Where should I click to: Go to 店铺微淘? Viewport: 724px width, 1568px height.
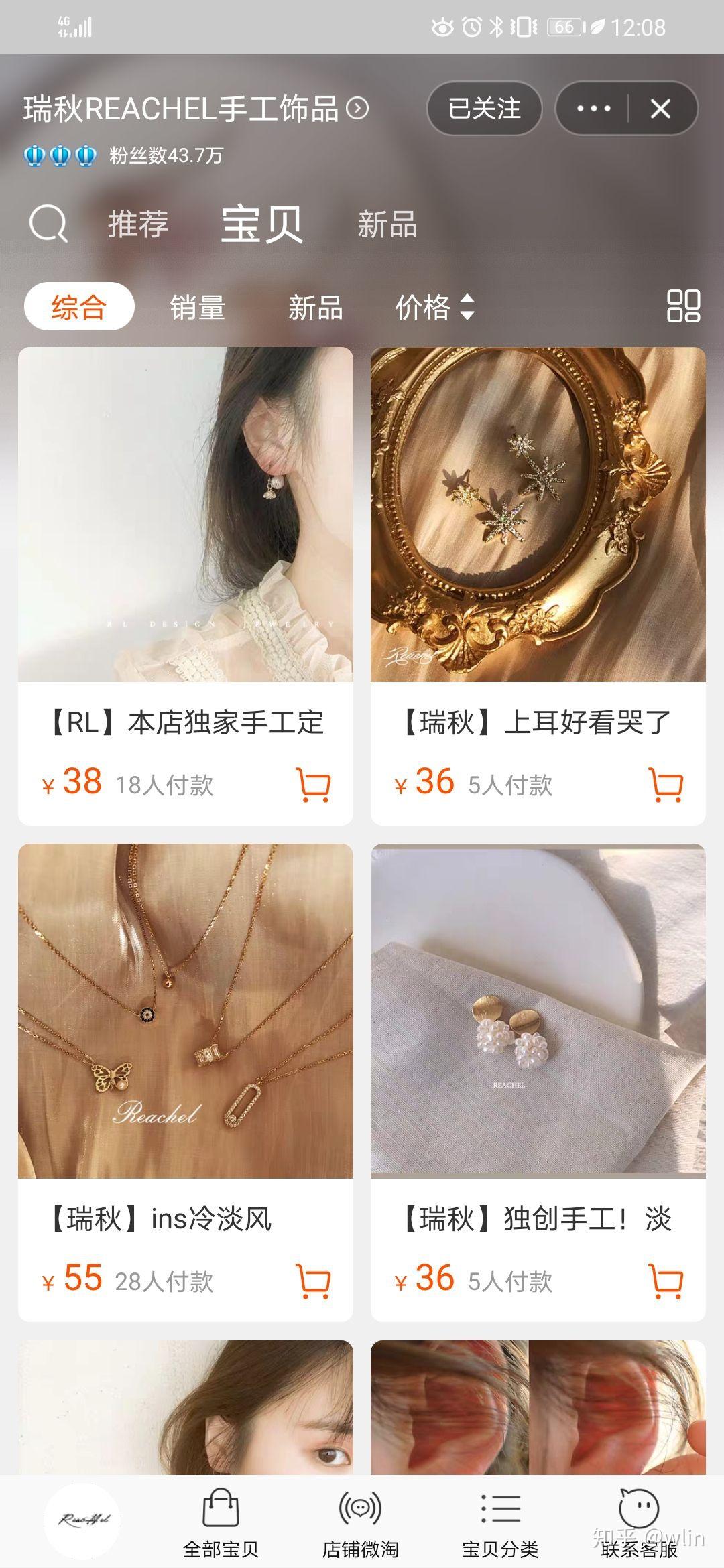360,1522
